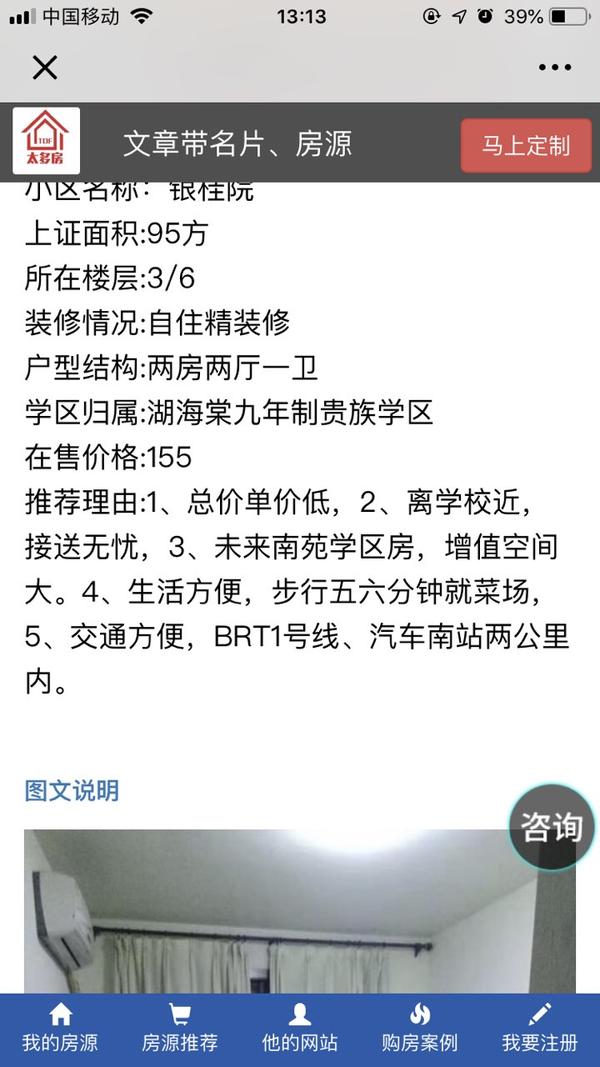Open the three-dot overflow menu
This screenshot has height=1067, width=600.
[554, 68]
